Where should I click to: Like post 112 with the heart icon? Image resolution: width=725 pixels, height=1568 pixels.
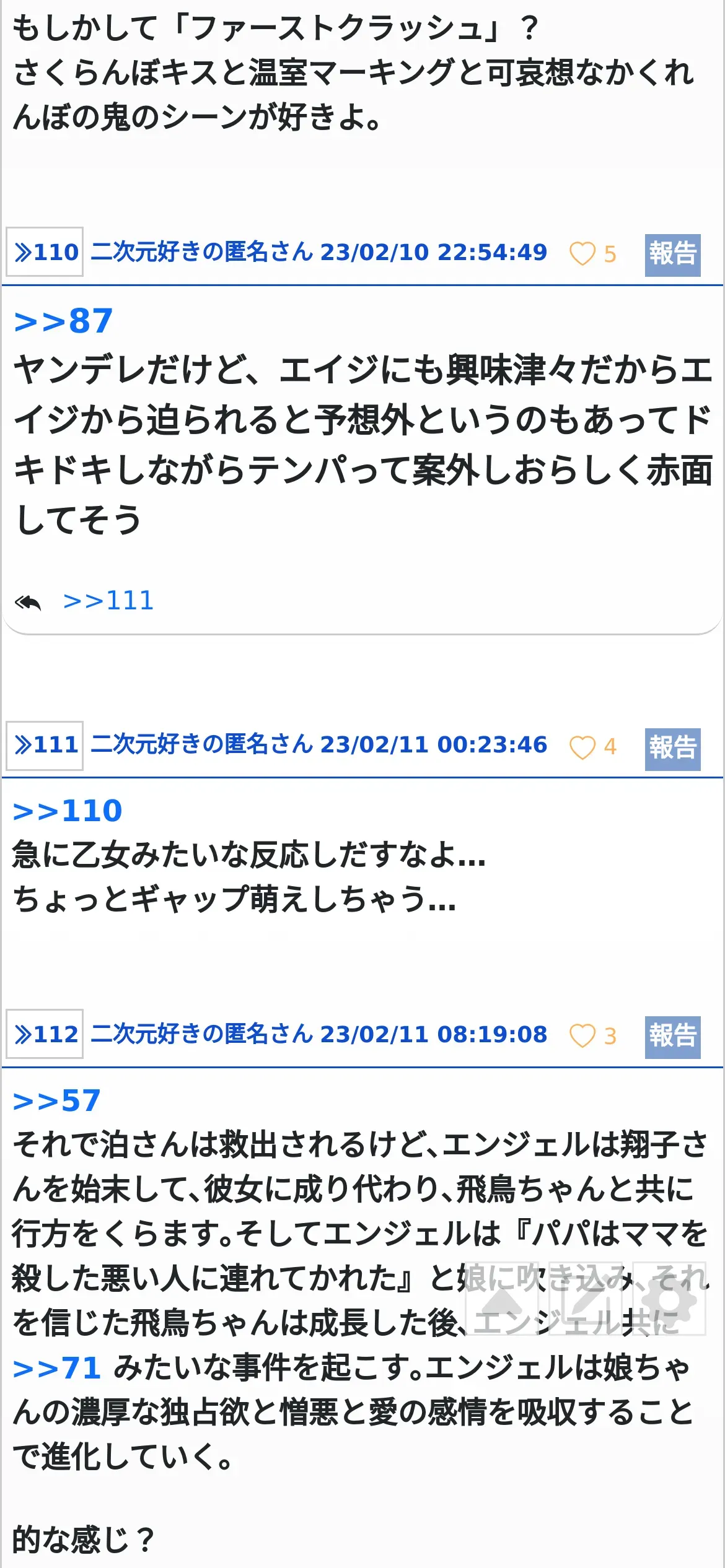[x=582, y=1036]
